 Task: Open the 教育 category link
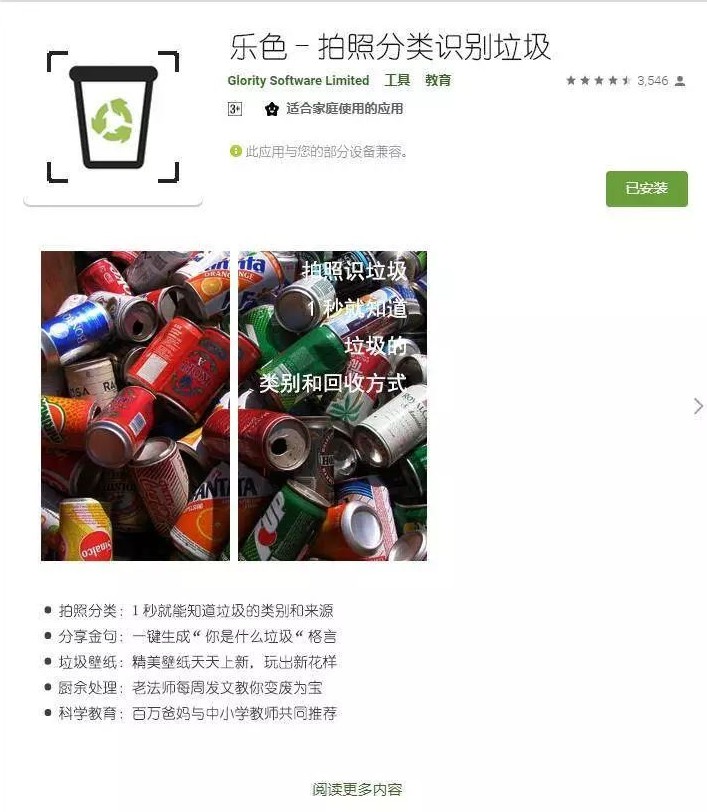click(438, 81)
